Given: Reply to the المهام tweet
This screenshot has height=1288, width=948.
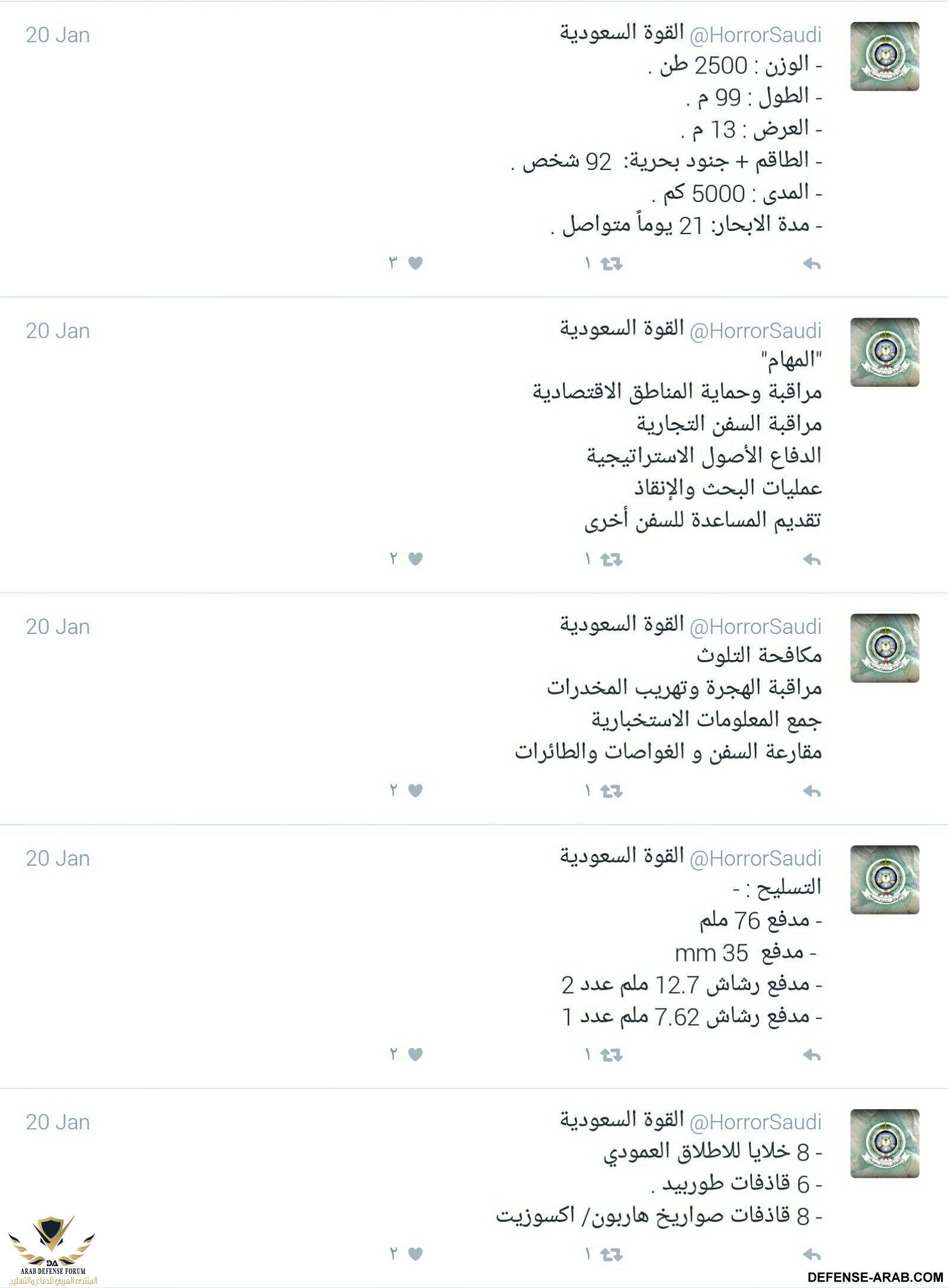Looking at the screenshot, I should tap(811, 559).
